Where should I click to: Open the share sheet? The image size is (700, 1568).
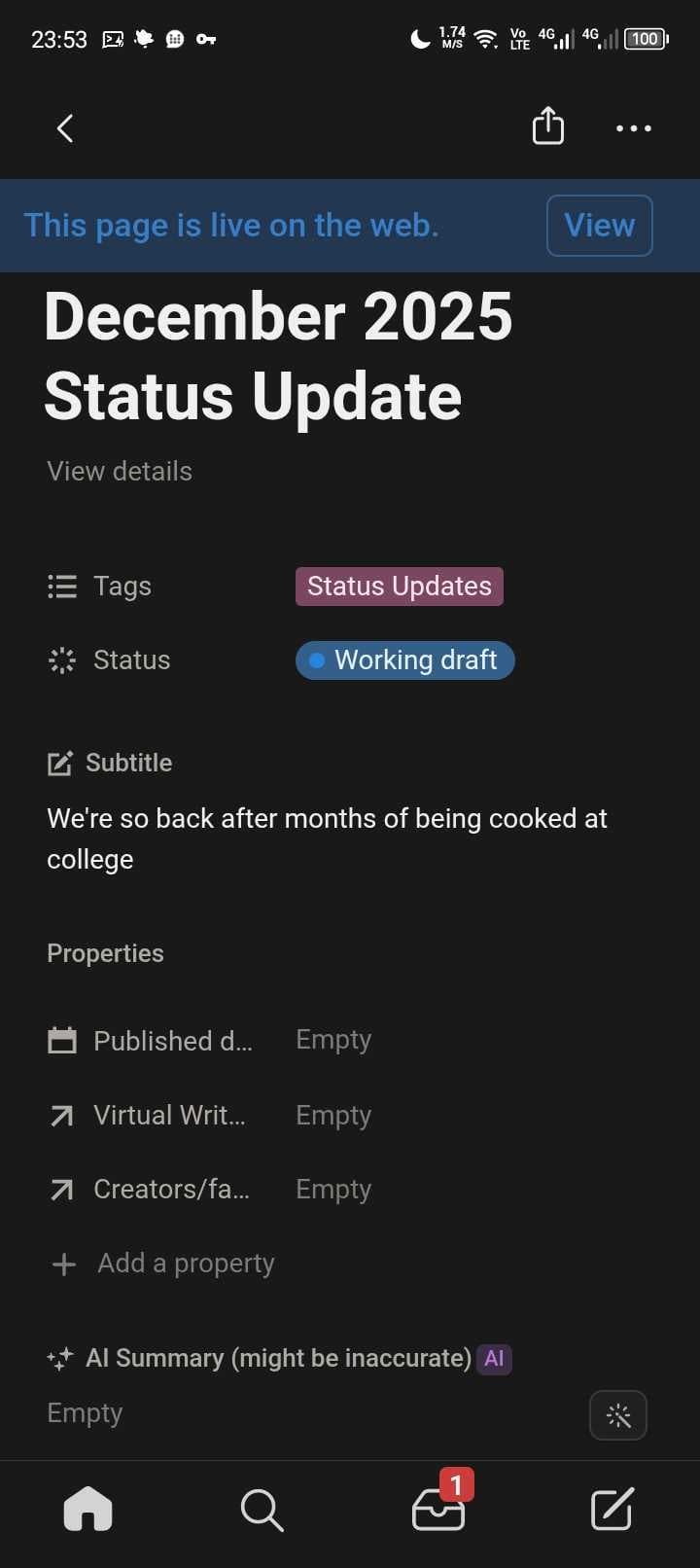point(547,126)
